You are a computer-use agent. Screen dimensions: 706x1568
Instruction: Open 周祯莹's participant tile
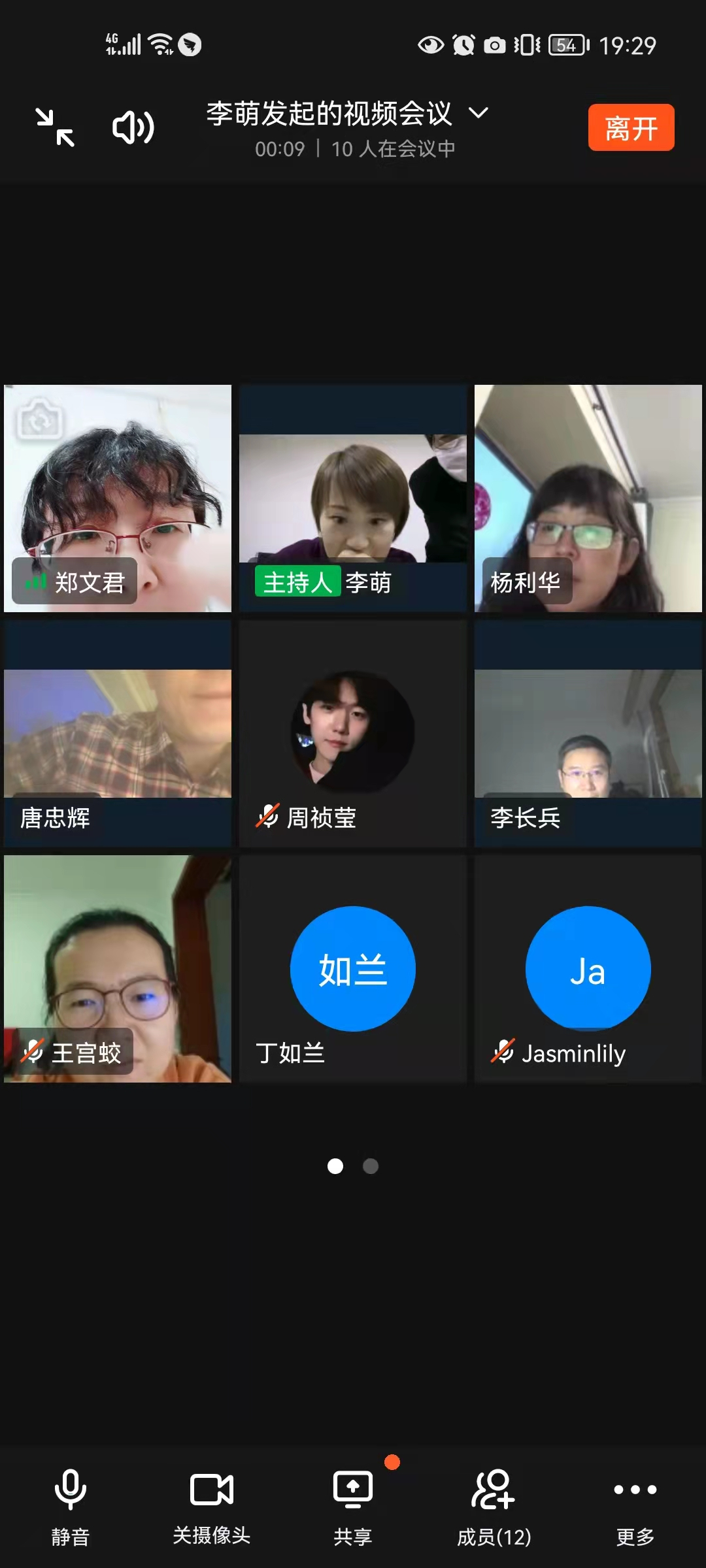353,734
